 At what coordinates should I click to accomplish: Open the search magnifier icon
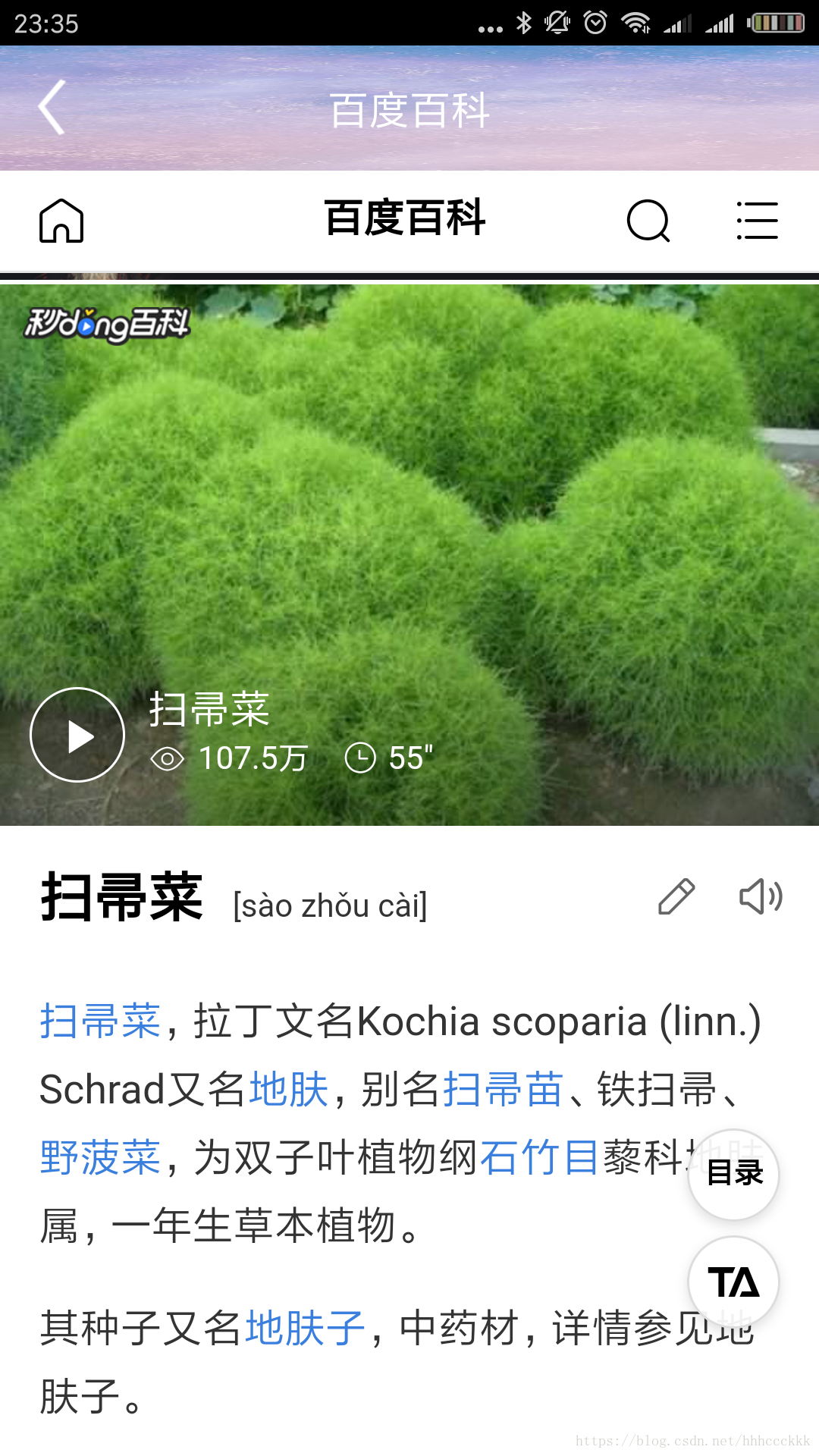coord(648,221)
